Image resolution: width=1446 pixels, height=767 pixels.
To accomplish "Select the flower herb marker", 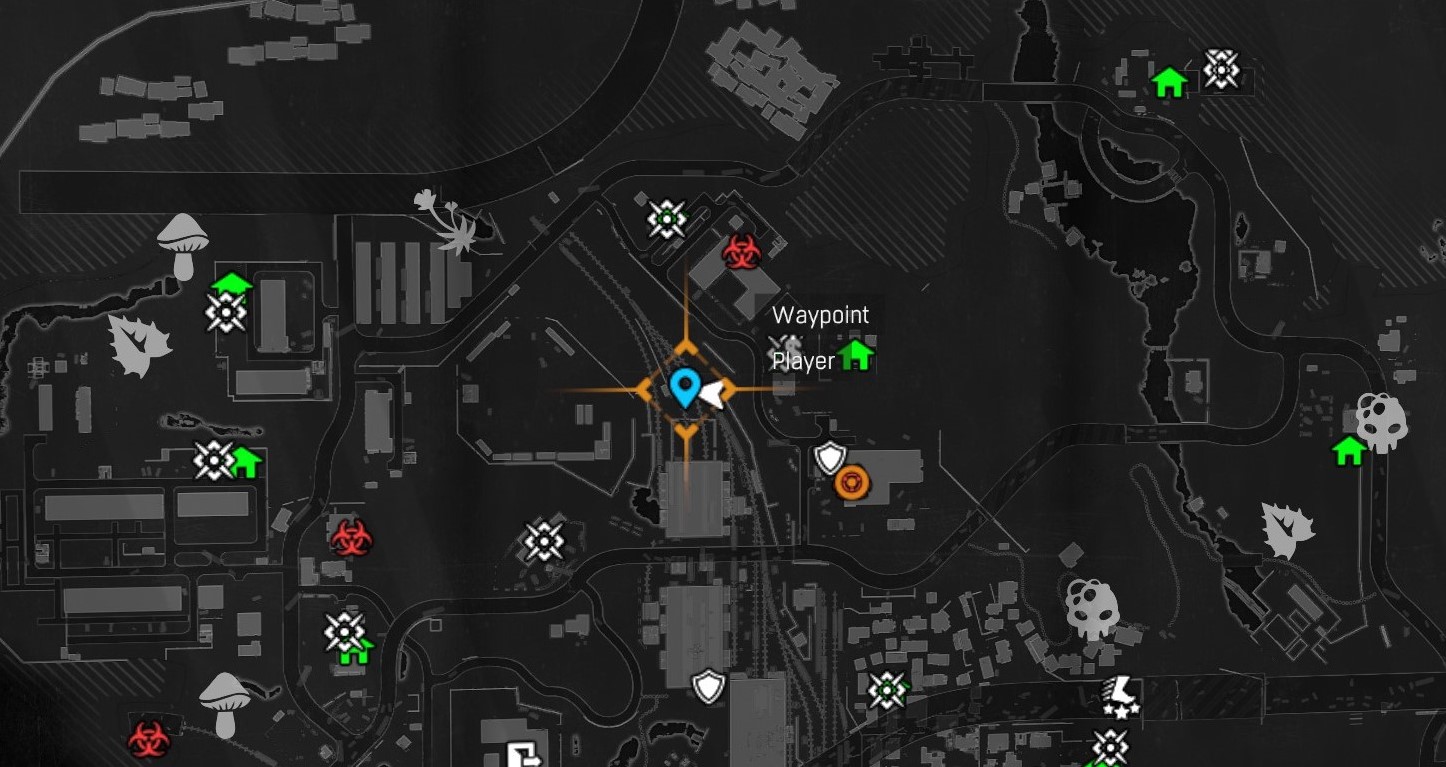I will 447,220.
